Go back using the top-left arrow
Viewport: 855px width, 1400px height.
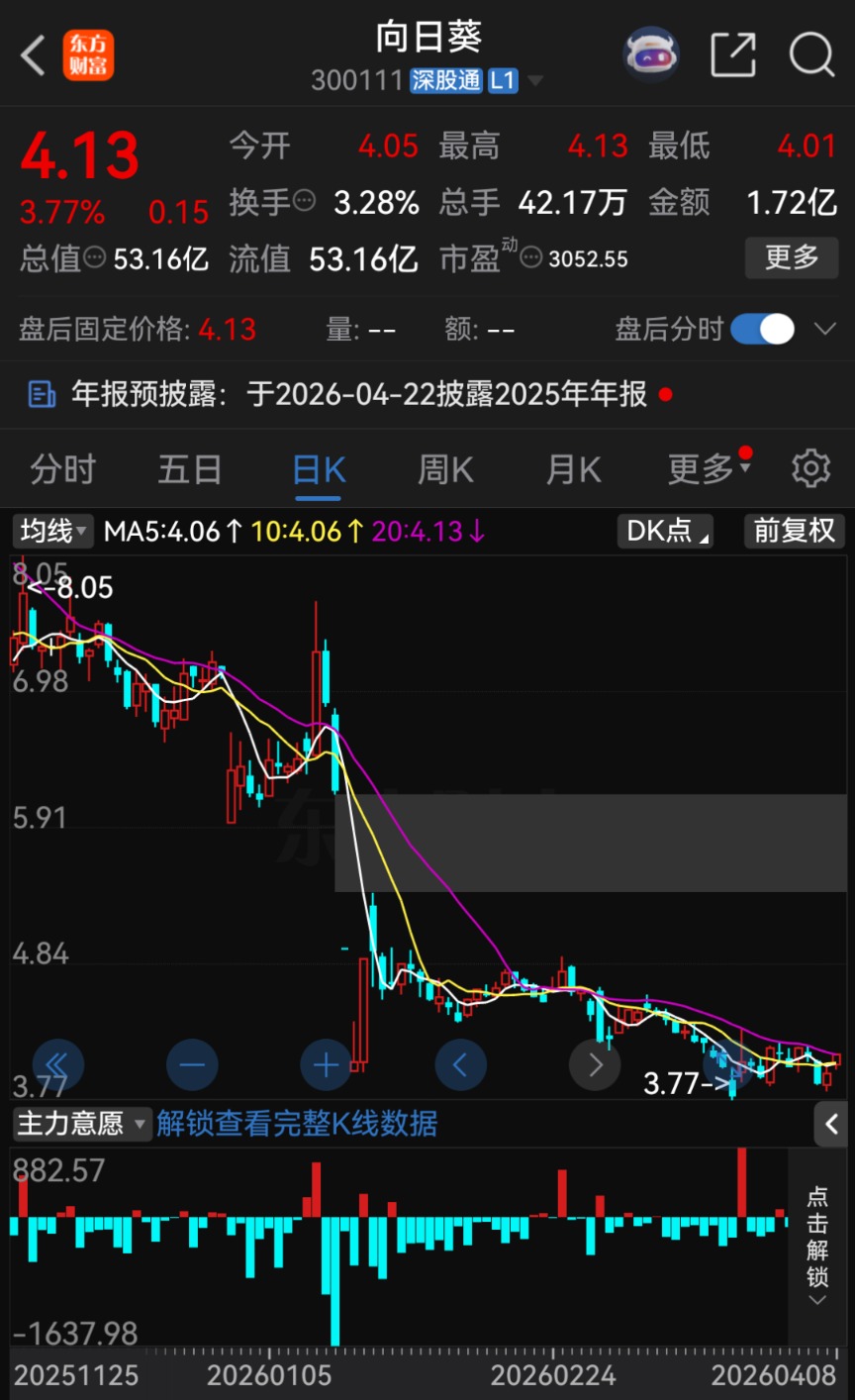[34, 55]
